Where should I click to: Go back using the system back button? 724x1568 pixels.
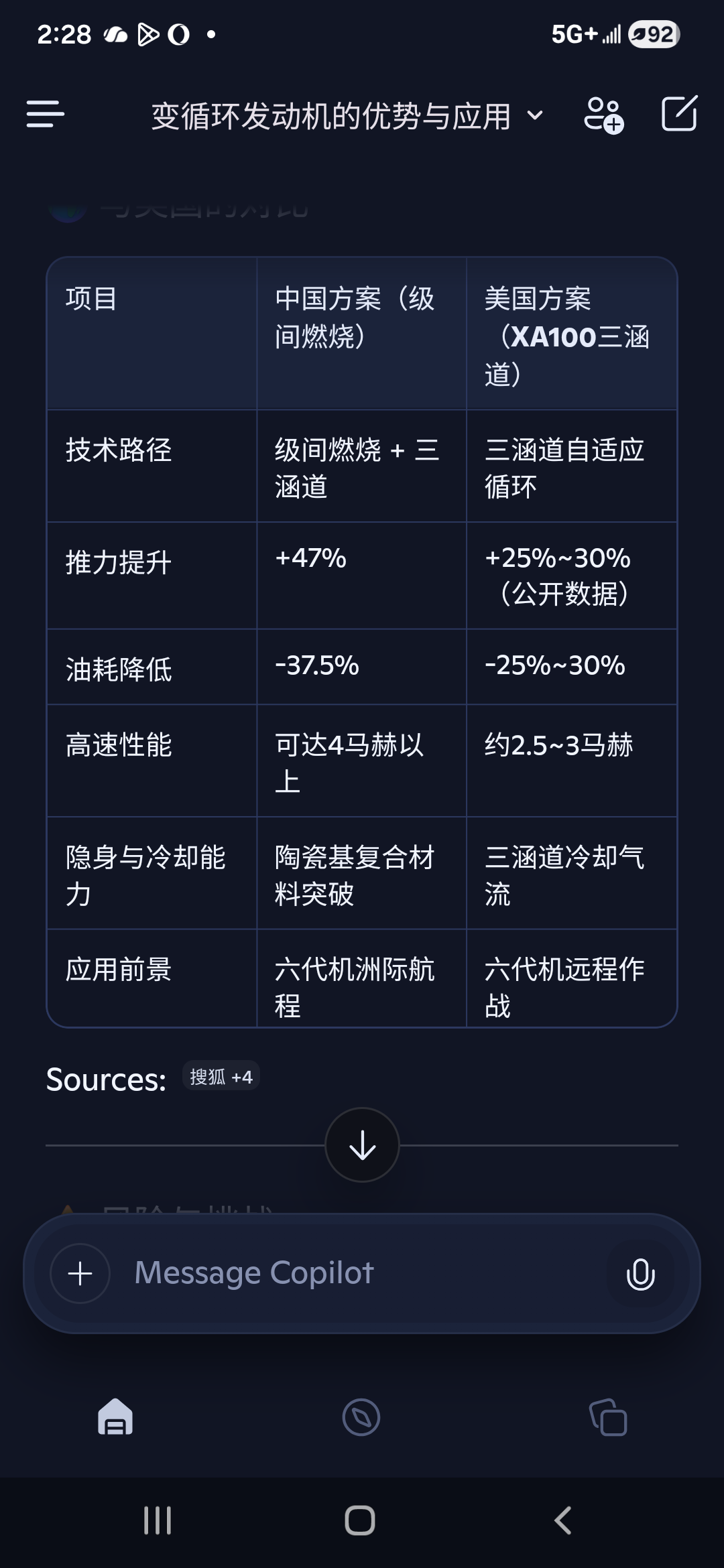click(x=563, y=1520)
